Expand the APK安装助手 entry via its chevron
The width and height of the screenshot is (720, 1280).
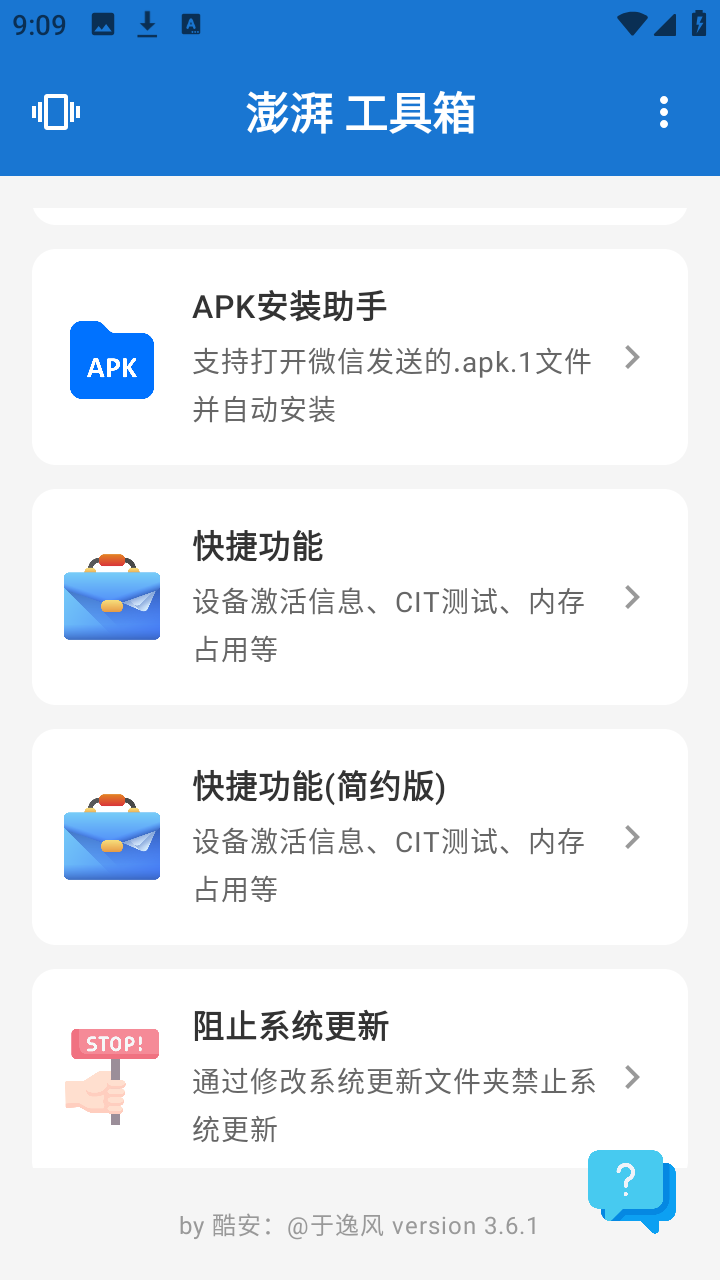click(x=632, y=357)
